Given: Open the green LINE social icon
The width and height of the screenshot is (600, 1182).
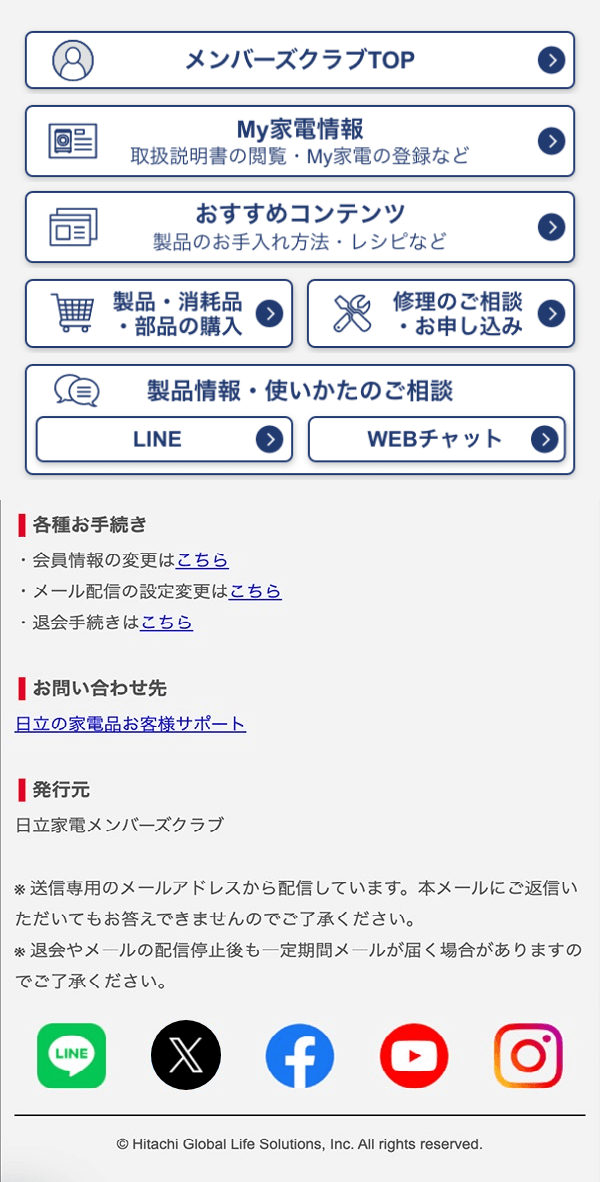Looking at the screenshot, I should (71, 1055).
